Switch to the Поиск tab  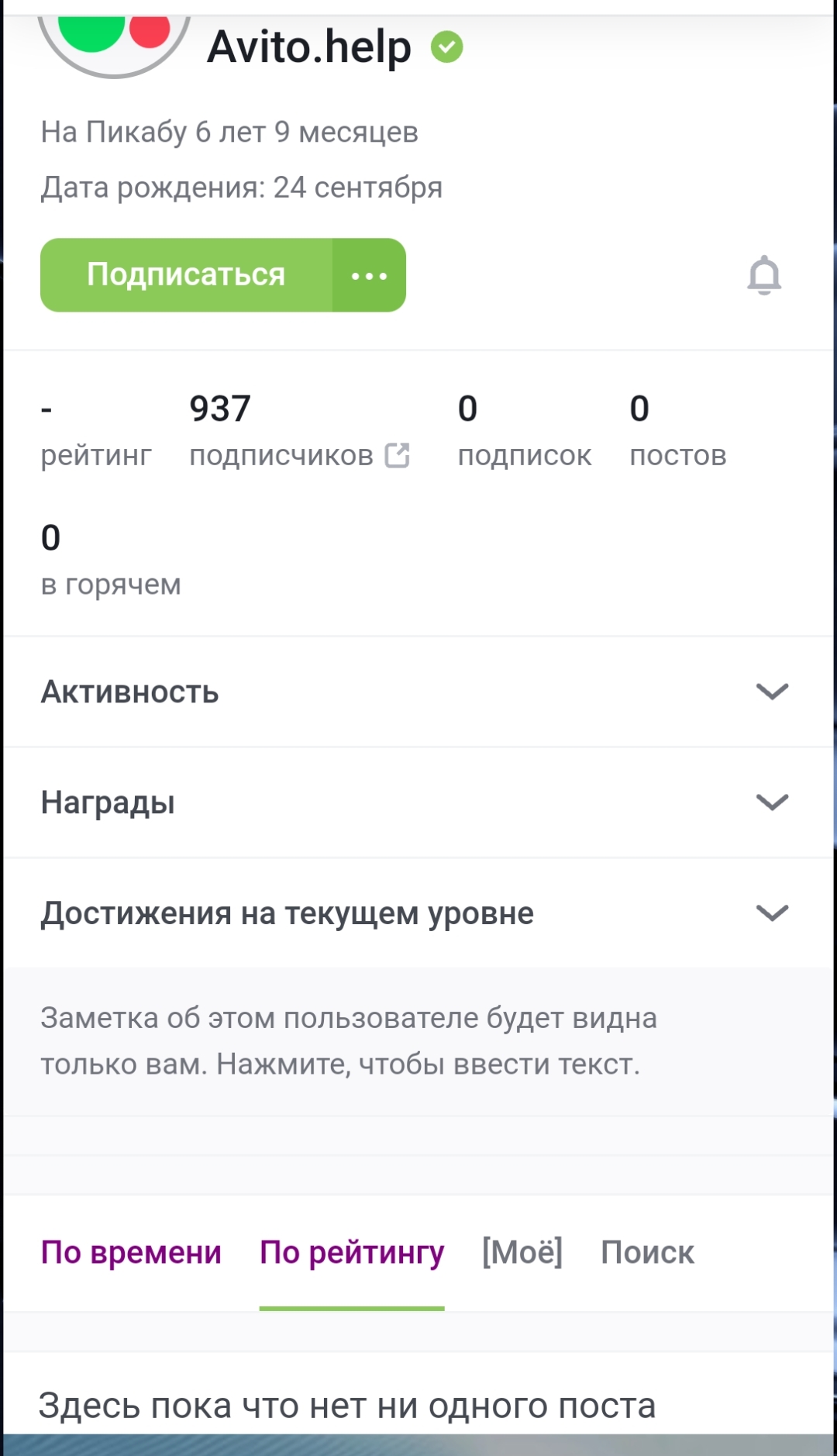pos(647,1252)
